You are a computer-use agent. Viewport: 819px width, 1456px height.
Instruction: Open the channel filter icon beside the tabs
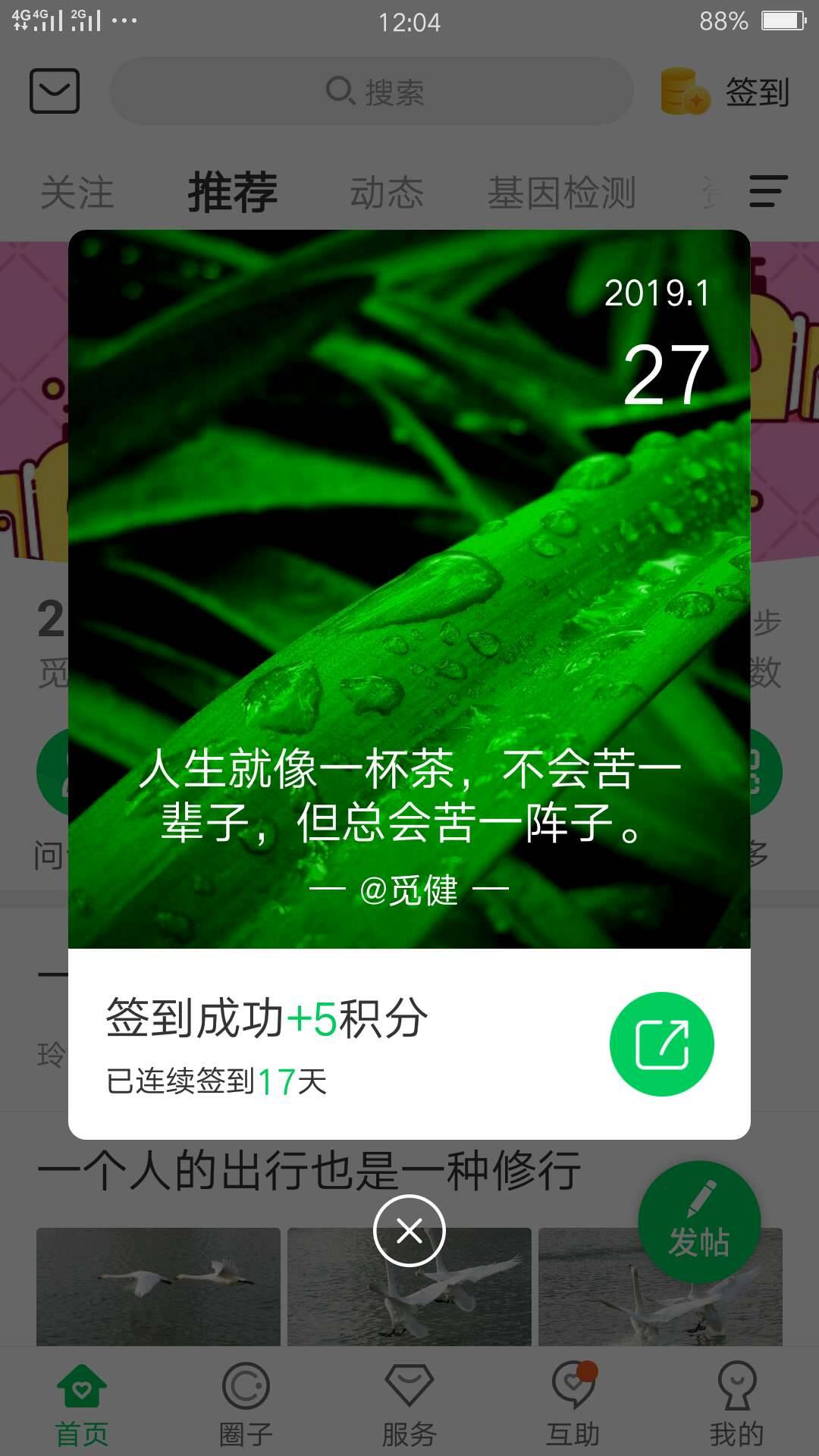(767, 192)
